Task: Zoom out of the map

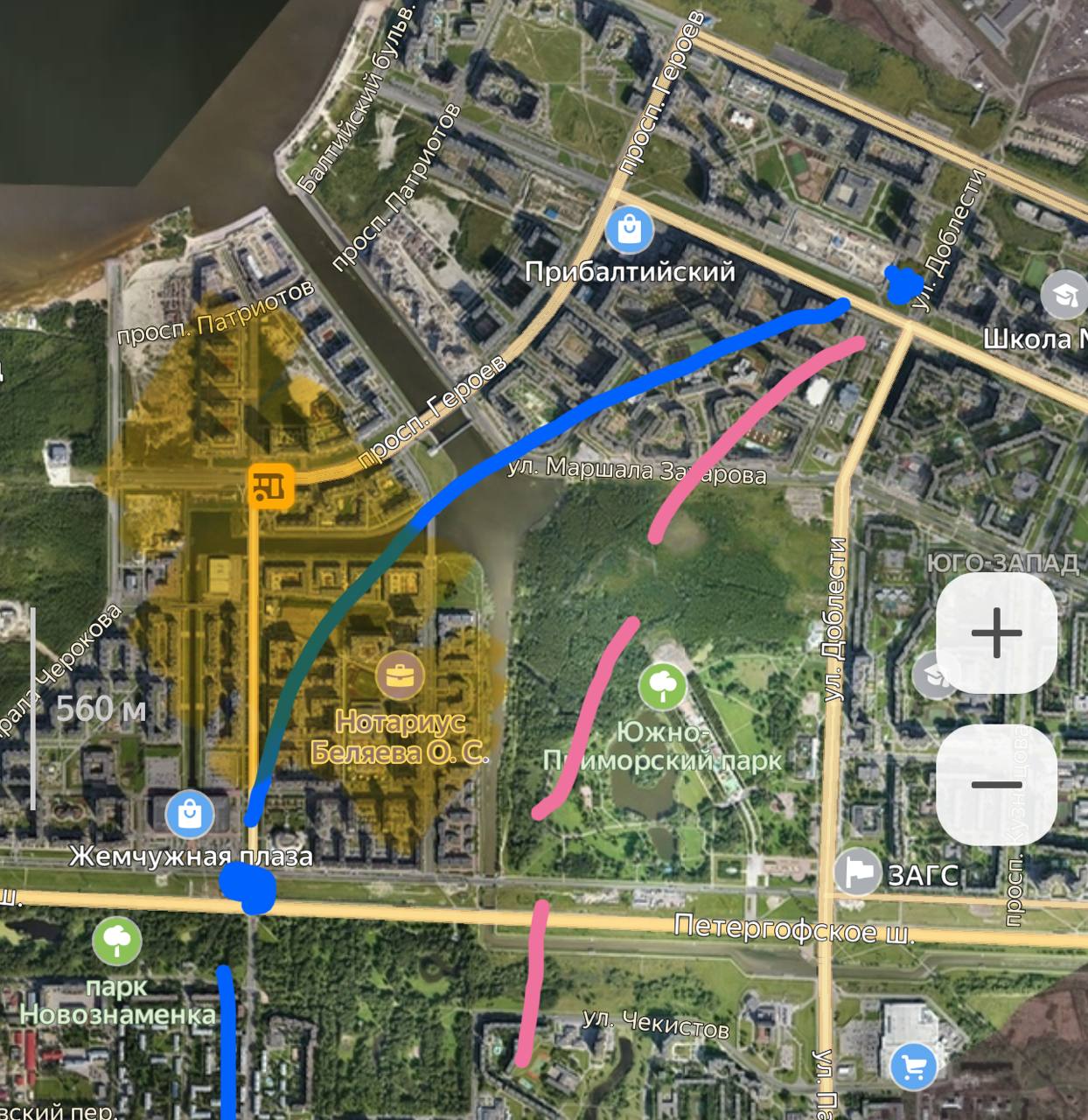Action: pyautogui.click(x=996, y=784)
